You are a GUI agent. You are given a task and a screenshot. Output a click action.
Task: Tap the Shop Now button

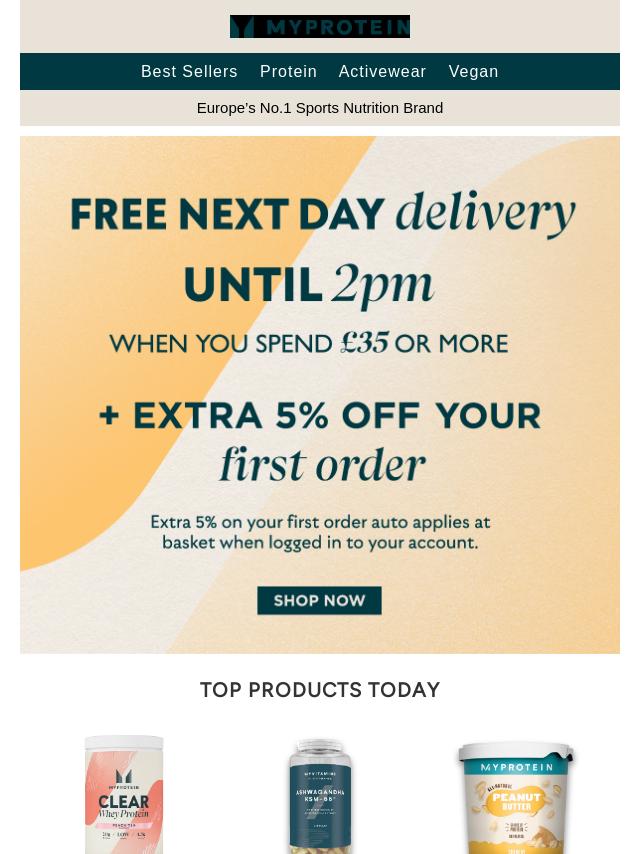(320, 600)
